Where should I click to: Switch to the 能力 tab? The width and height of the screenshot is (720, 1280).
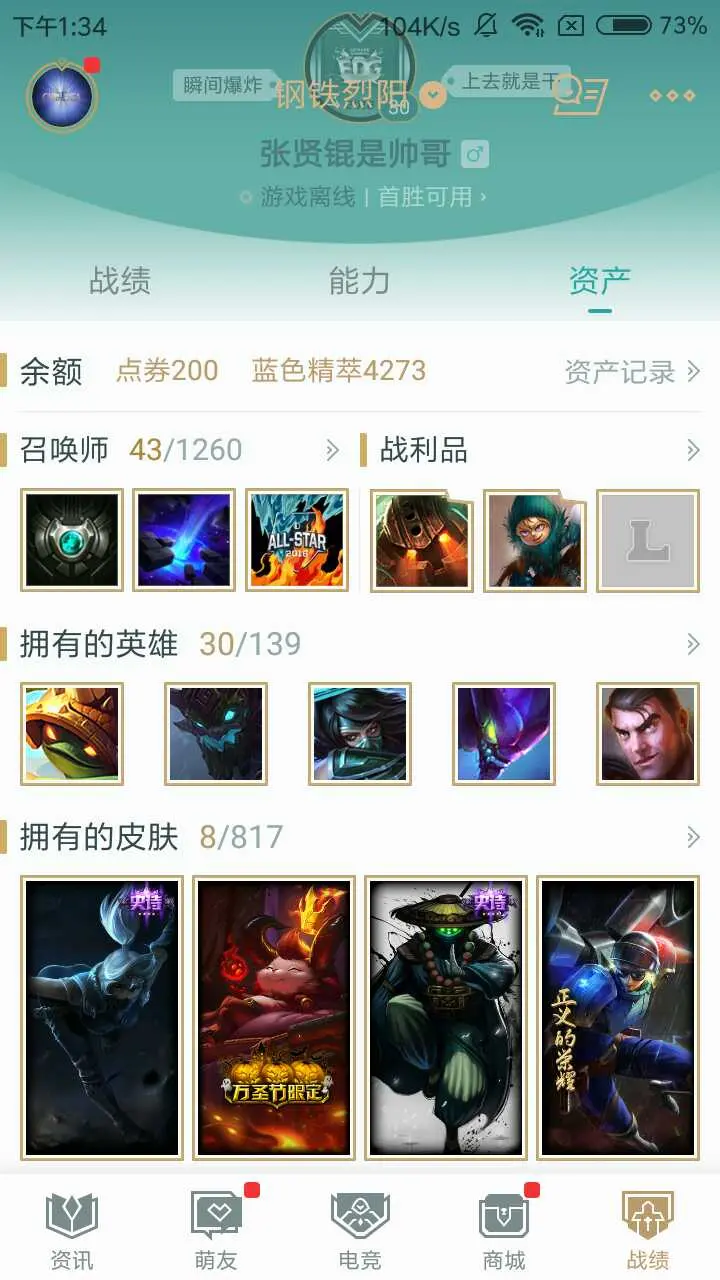(x=359, y=281)
